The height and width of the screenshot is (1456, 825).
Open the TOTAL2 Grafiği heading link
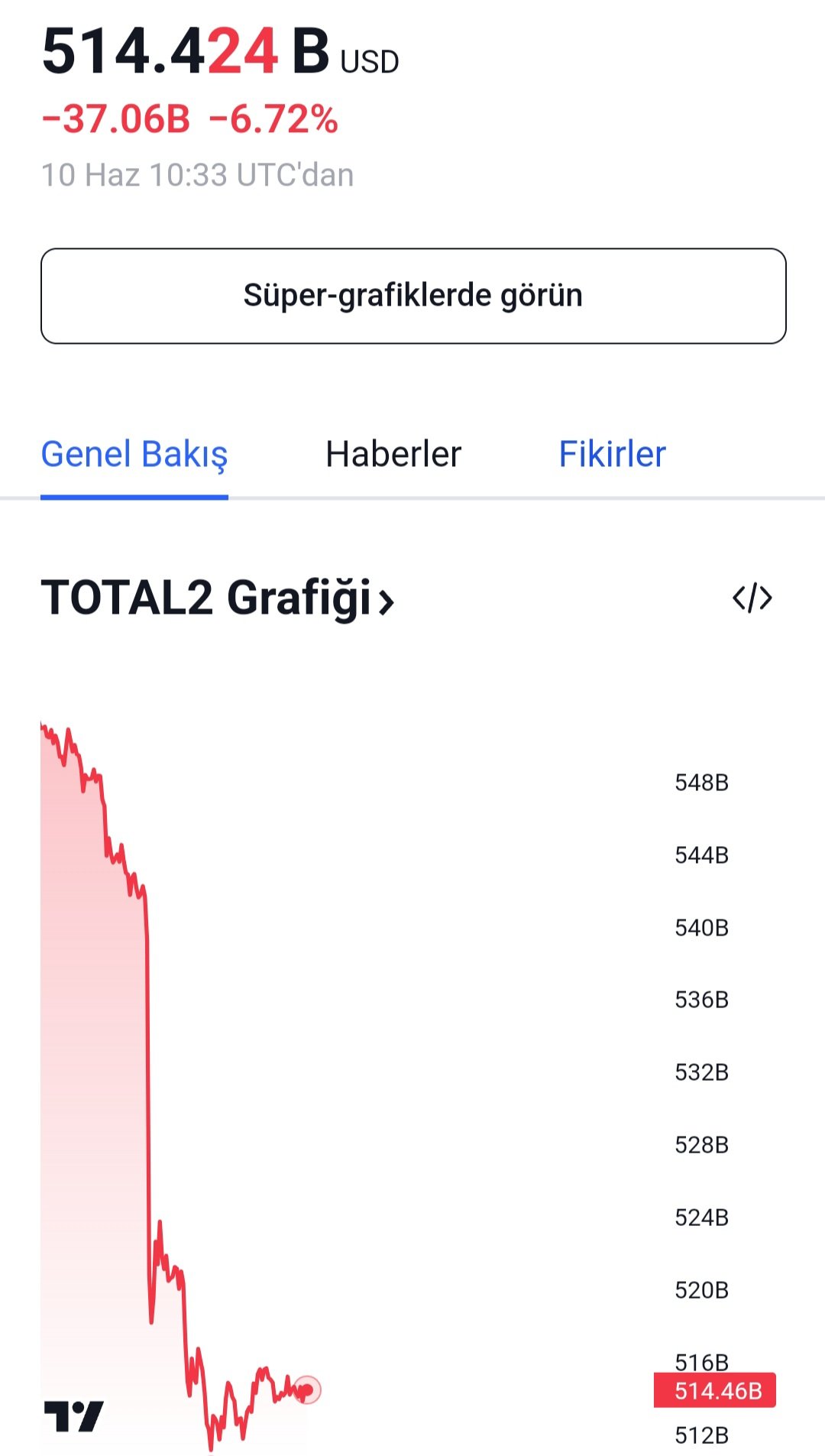(x=218, y=598)
